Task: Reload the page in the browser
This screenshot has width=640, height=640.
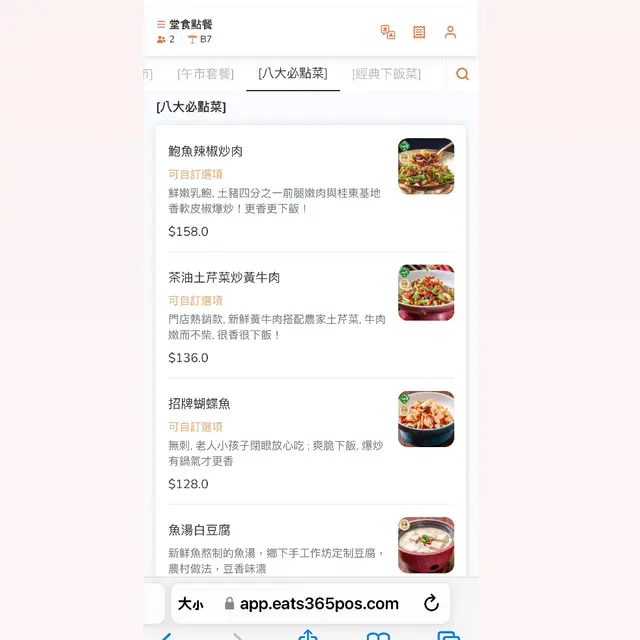Action: (x=431, y=603)
